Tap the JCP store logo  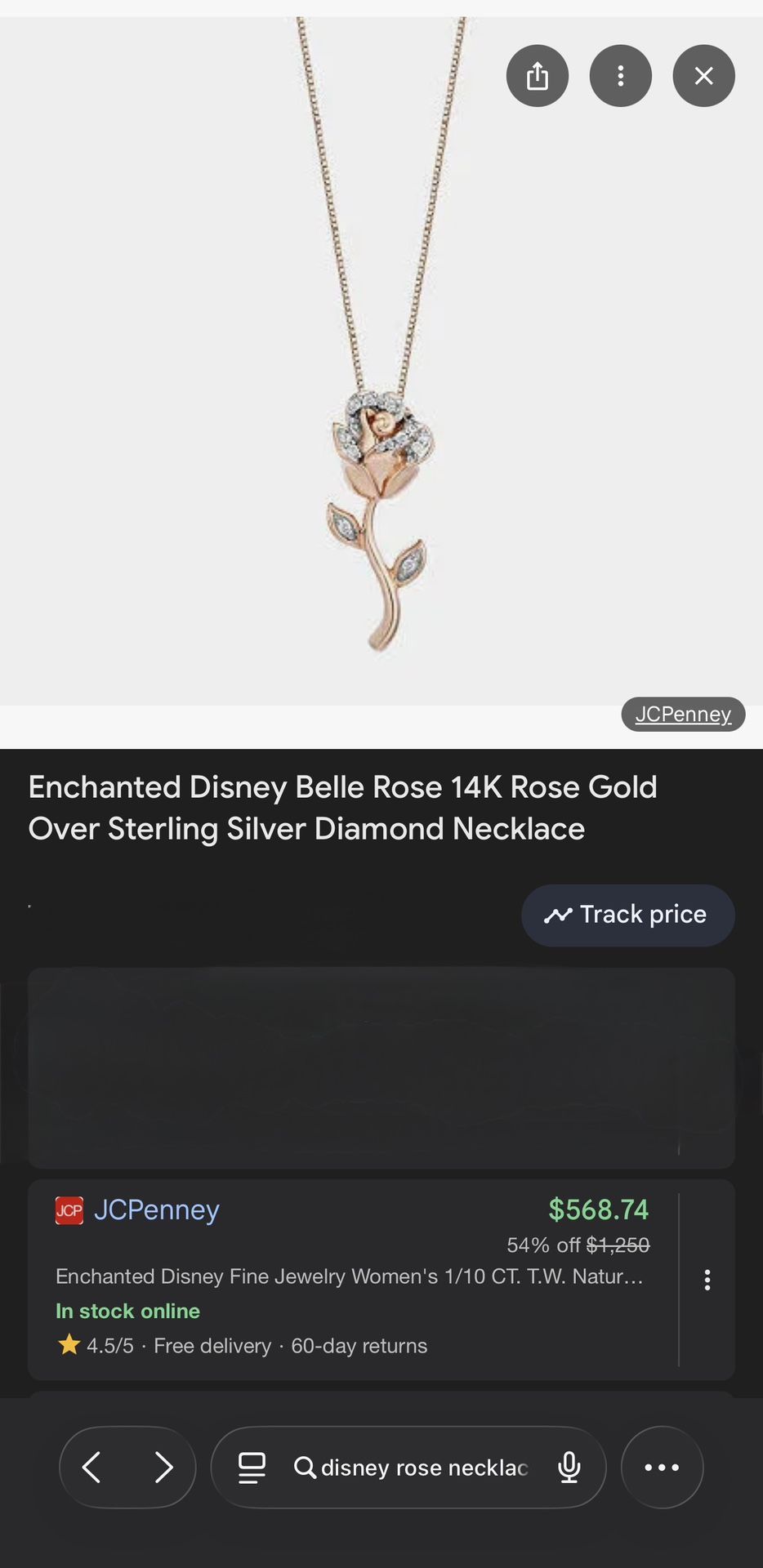[x=69, y=1210]
